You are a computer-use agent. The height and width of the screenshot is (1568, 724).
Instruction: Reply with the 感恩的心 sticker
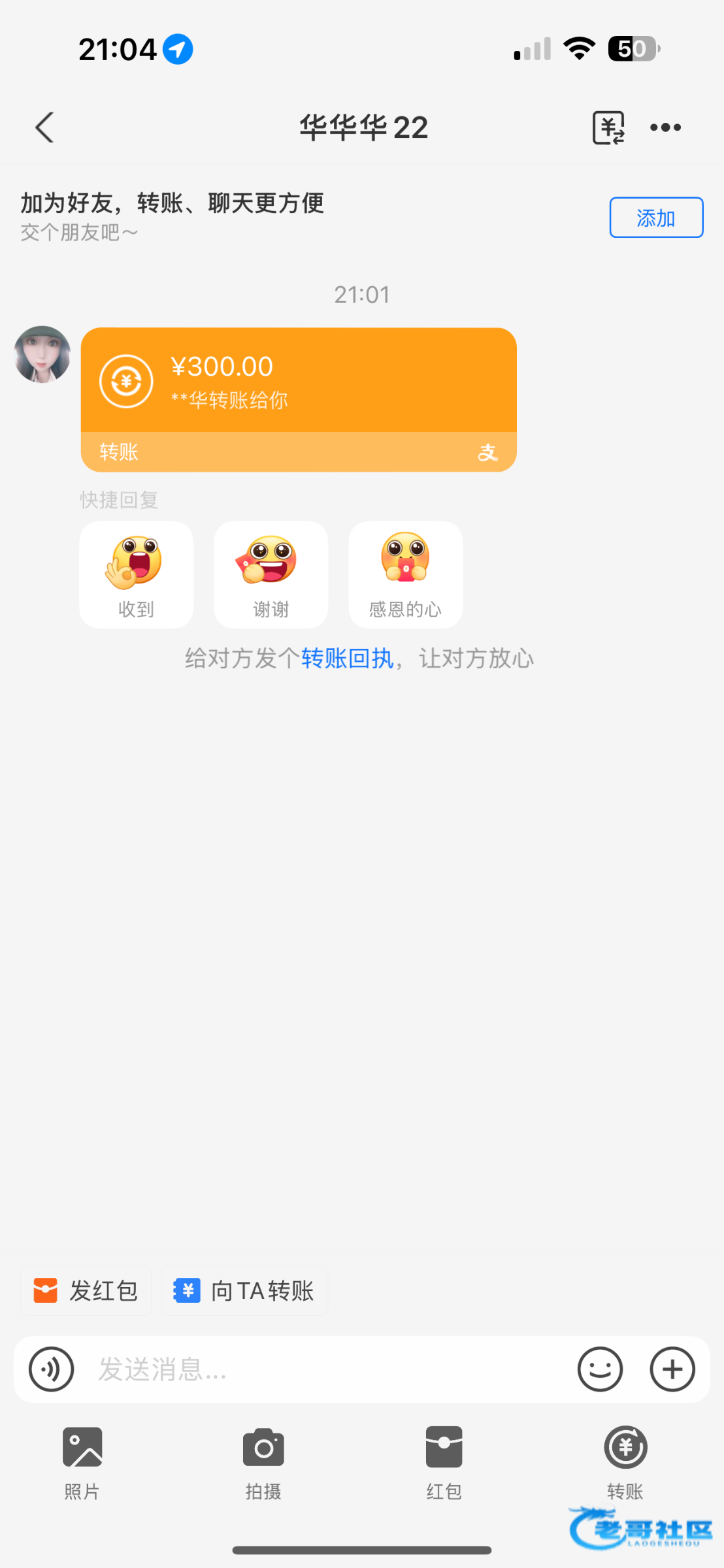tap(405, 574)
